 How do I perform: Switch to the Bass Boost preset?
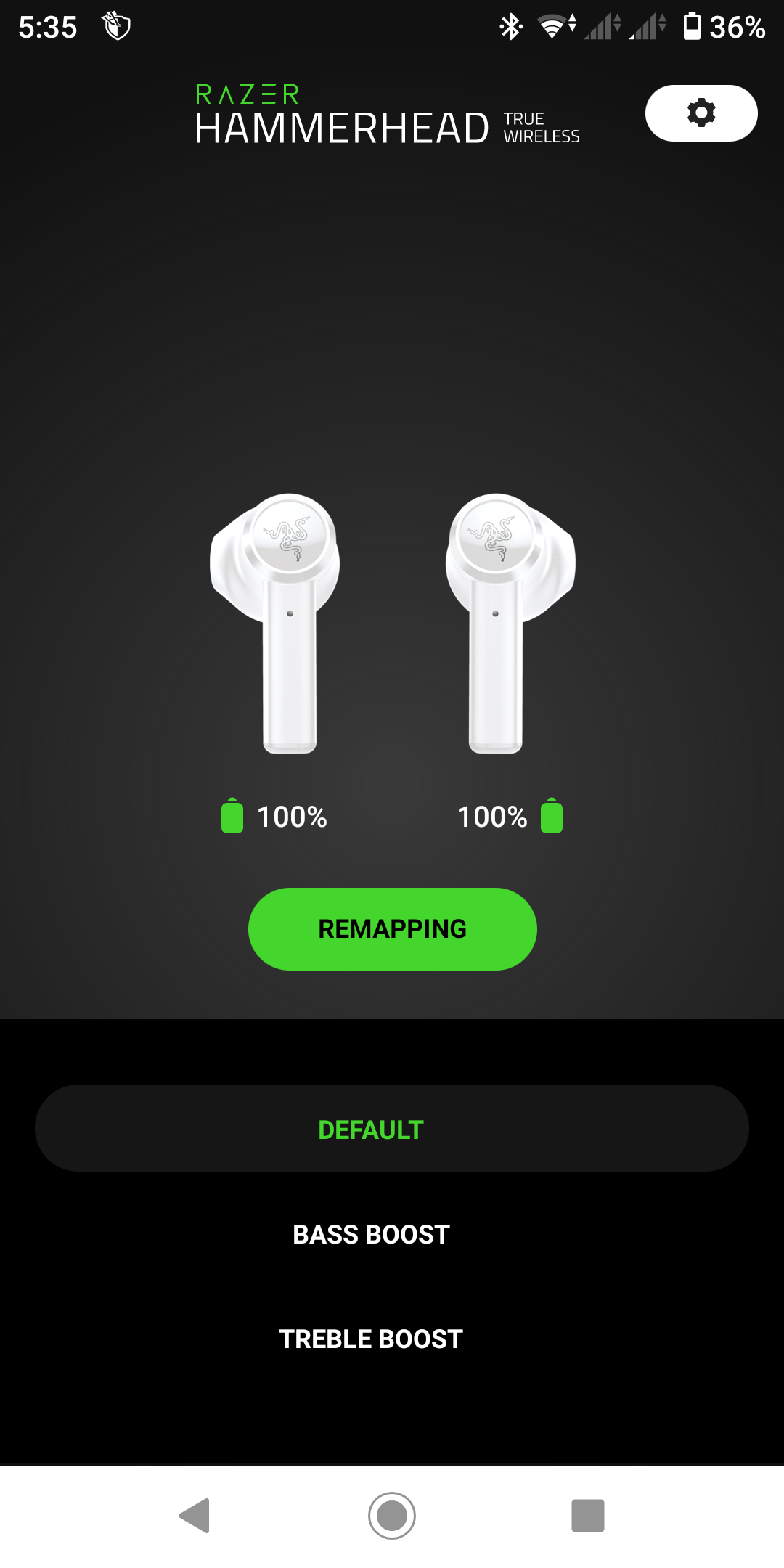371,1234
